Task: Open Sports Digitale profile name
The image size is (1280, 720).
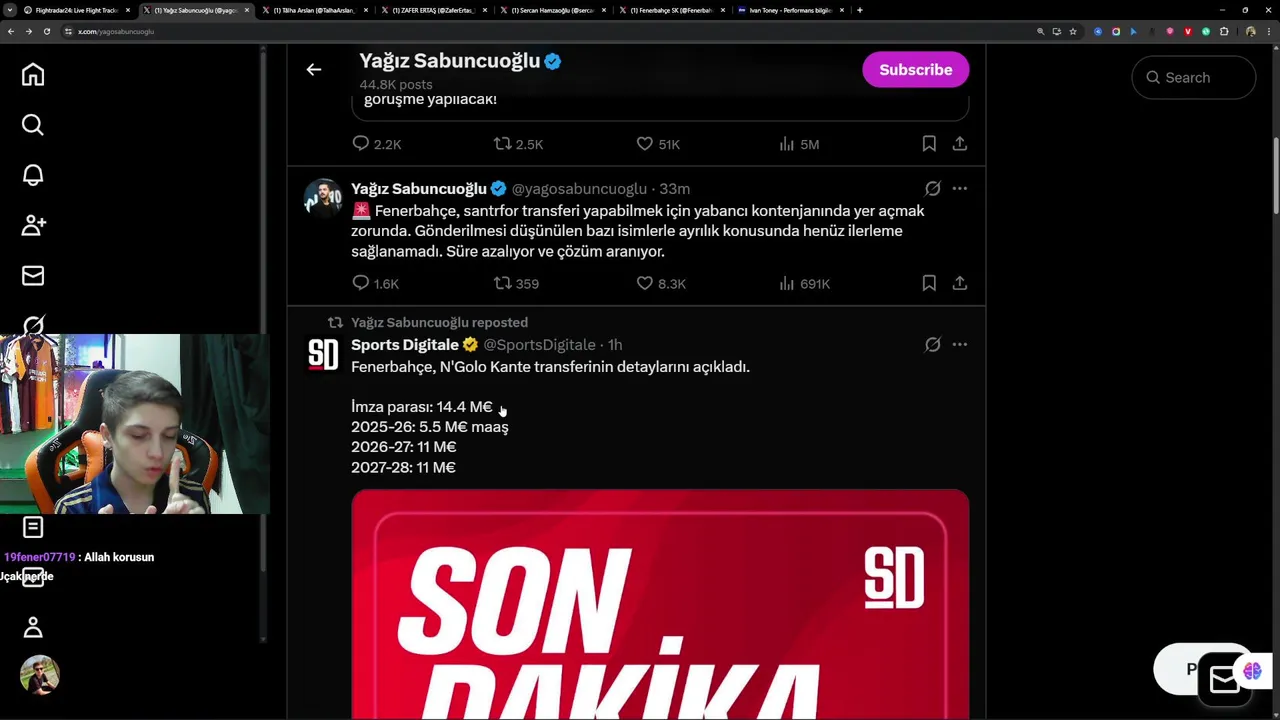Action: [x=405, y=344]
